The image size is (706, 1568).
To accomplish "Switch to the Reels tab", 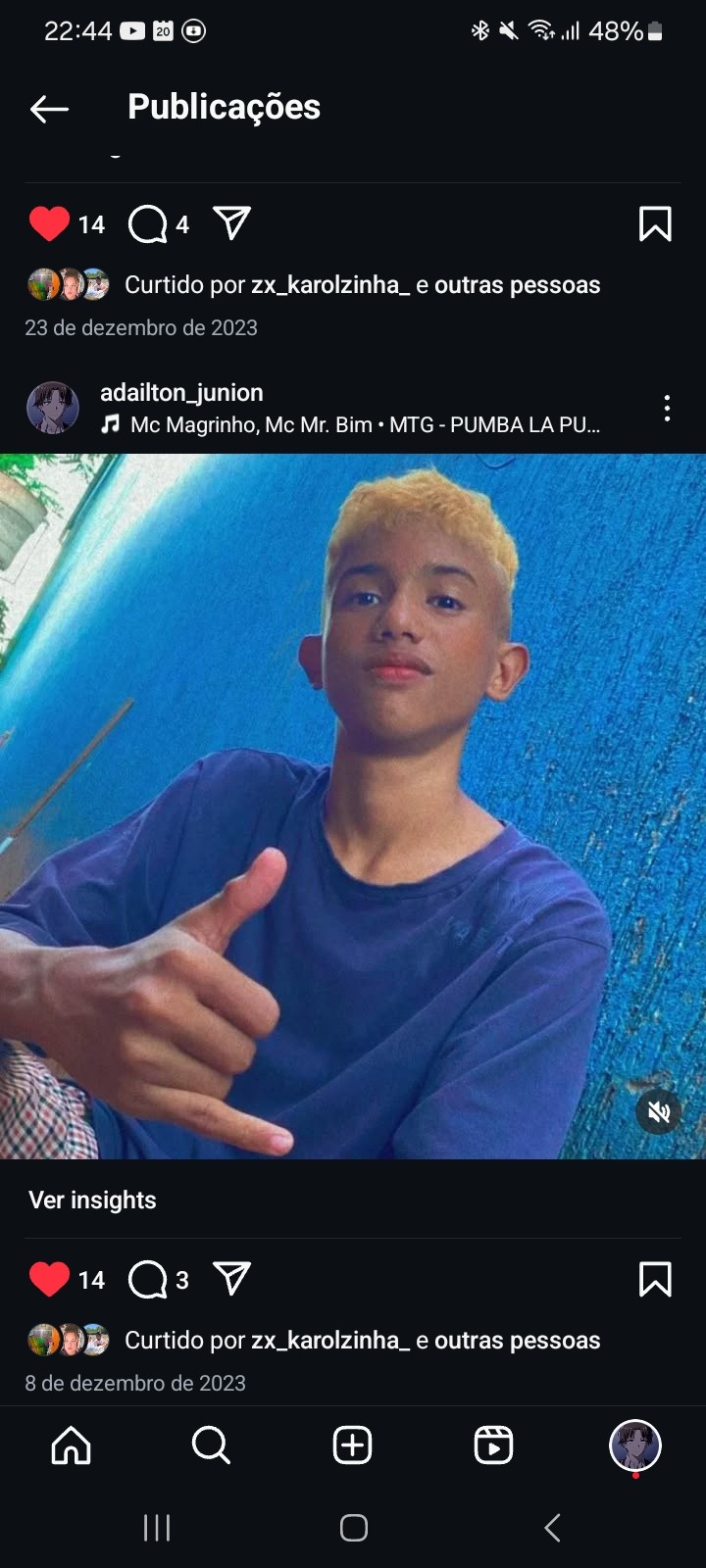I will 493,1445.
